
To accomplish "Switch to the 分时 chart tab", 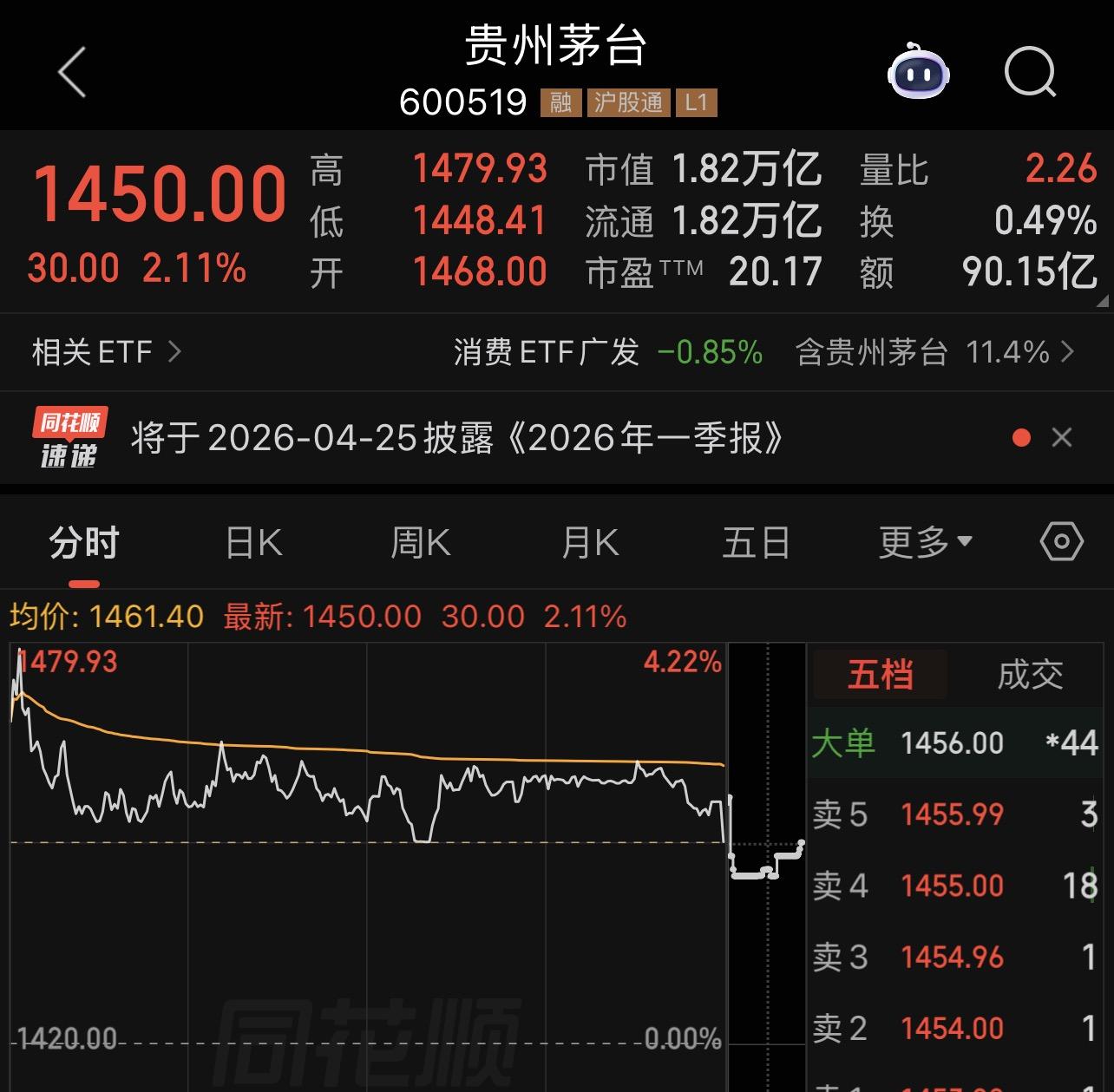I will click(84, 544).
